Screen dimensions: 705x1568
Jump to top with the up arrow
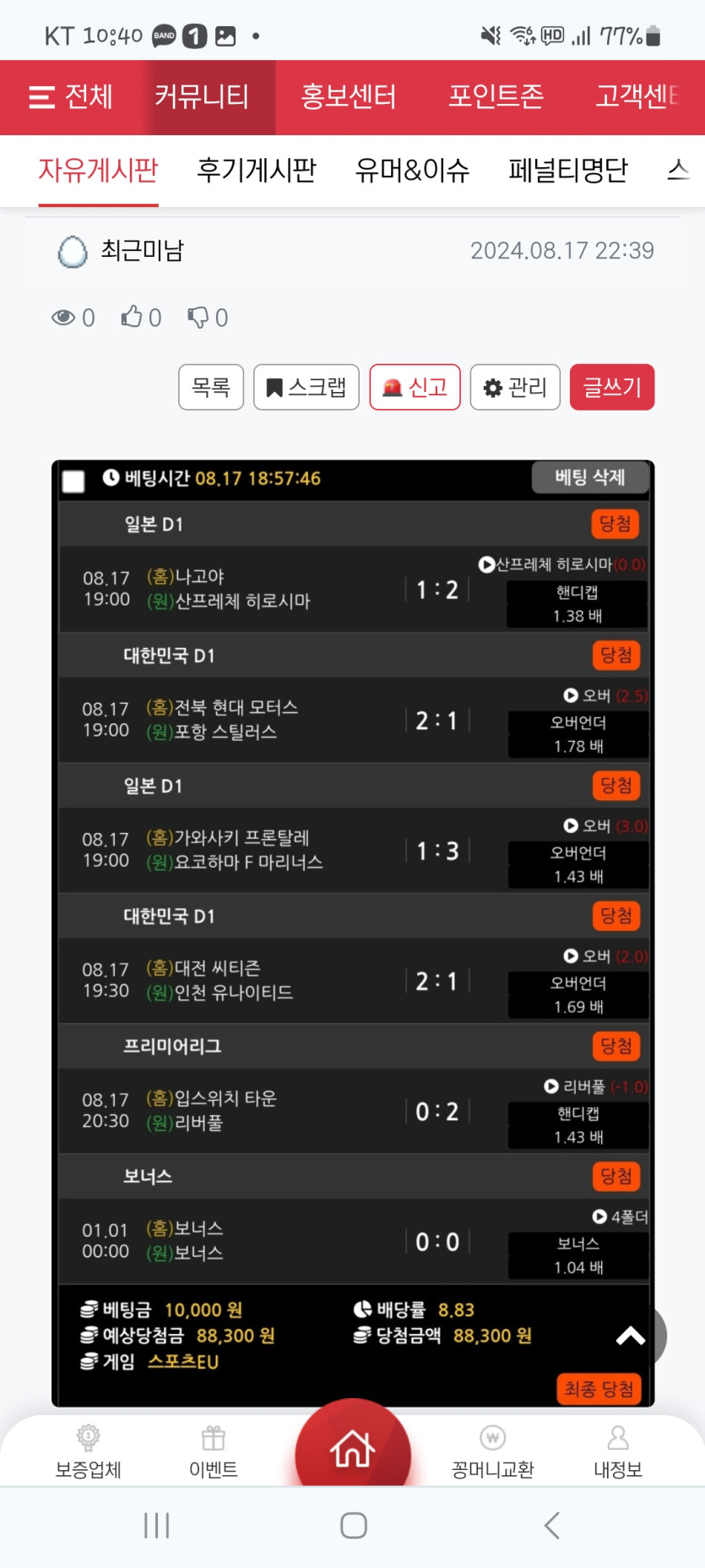pos(631,1336)
